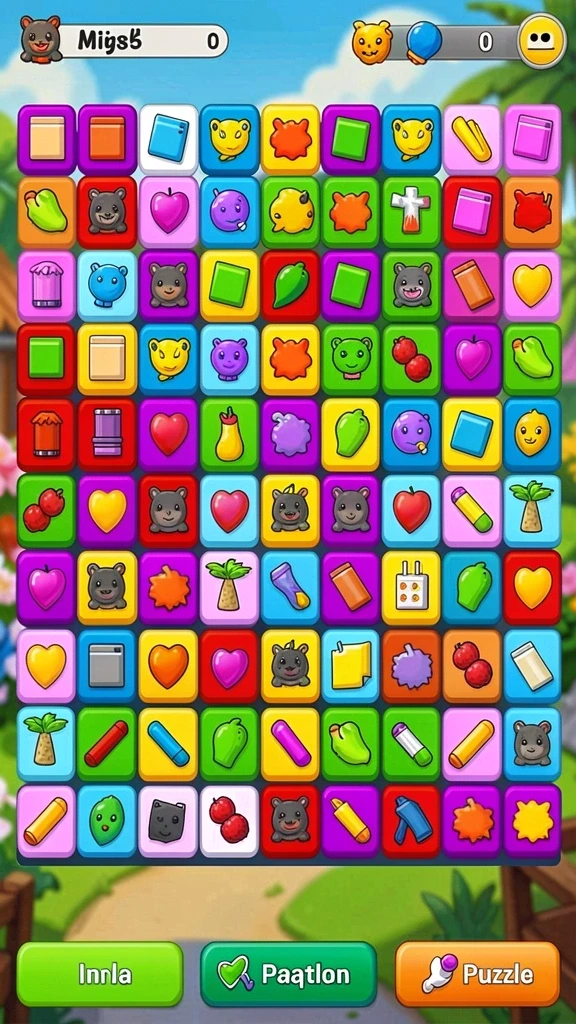Tap the Paqtlon button with heart icon
Screen dimensions: 576x1024
pos(288,974)
